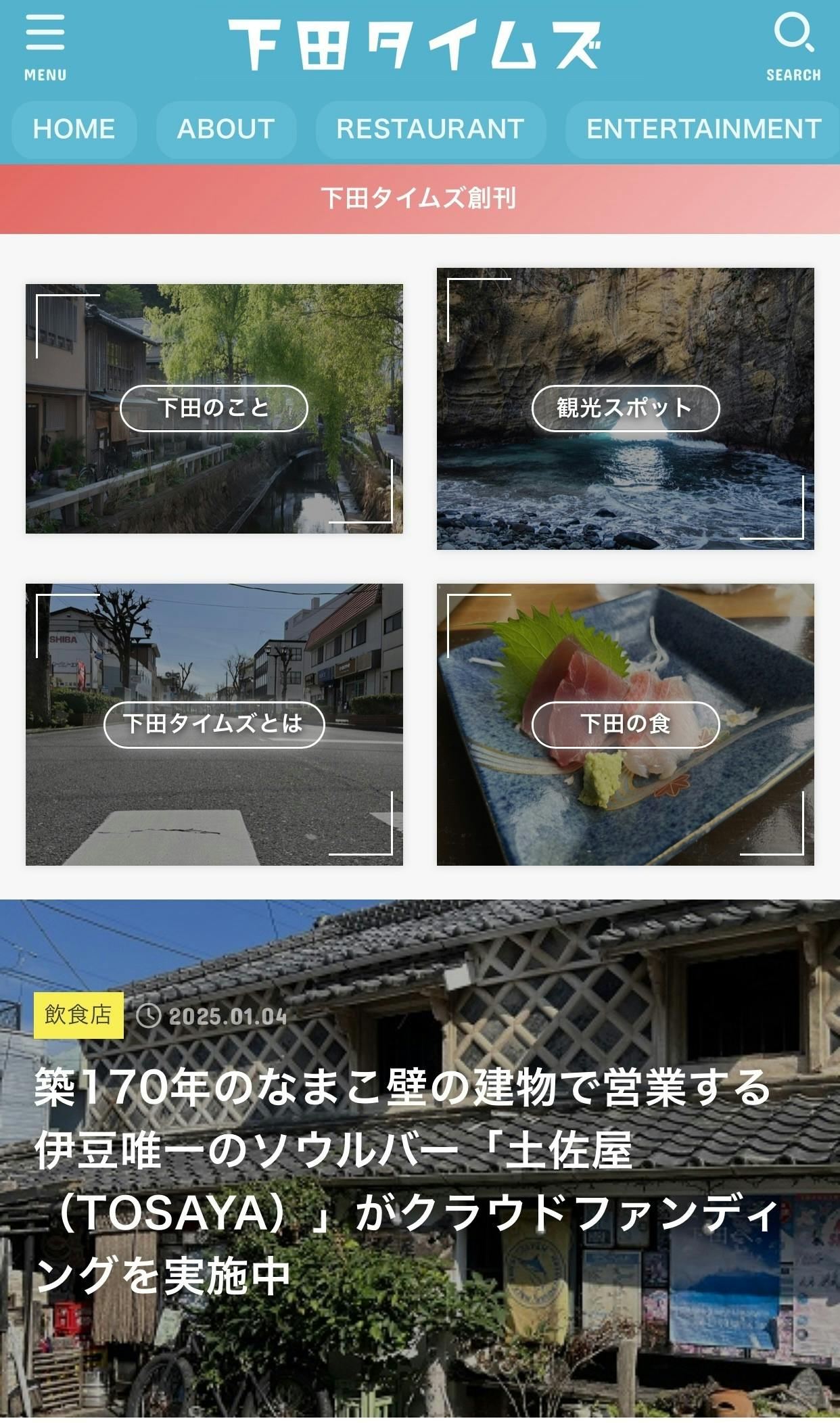Image resolution: width=840 pixels, height=1423 pixels.
Task: Open the 下田タイムズとは tile
Action: tap(214, 724)
